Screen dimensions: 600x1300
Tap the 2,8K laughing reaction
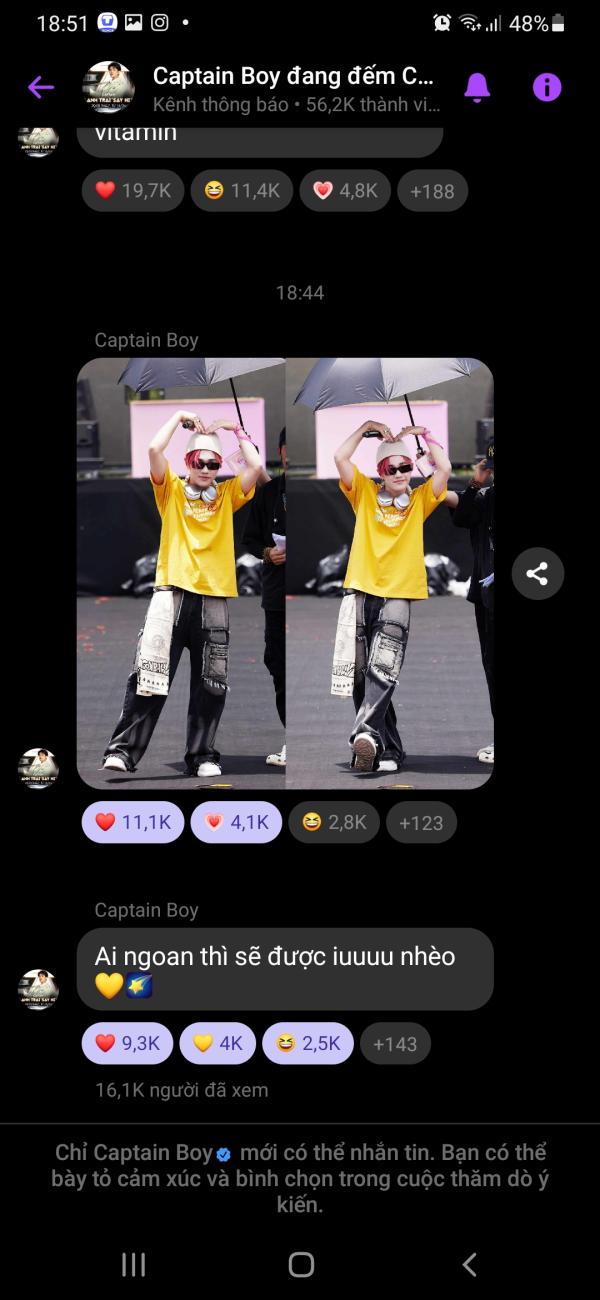click(334, 822)
